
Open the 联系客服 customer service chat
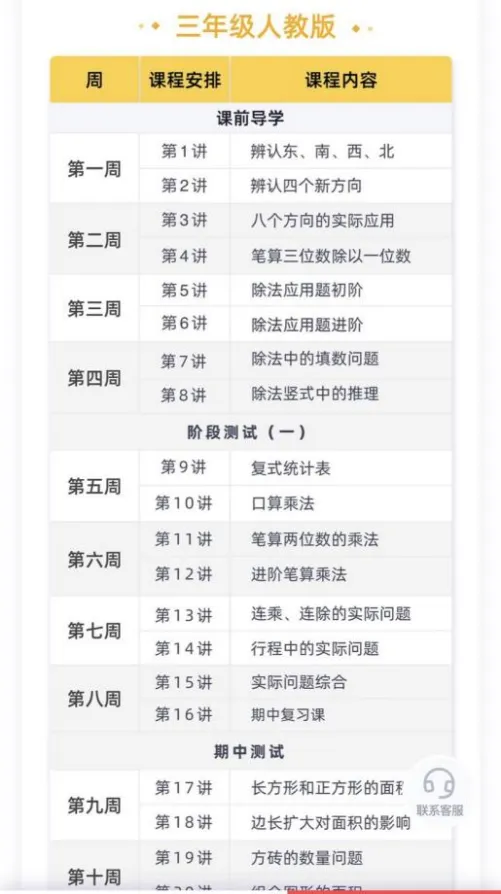(439, 791)
